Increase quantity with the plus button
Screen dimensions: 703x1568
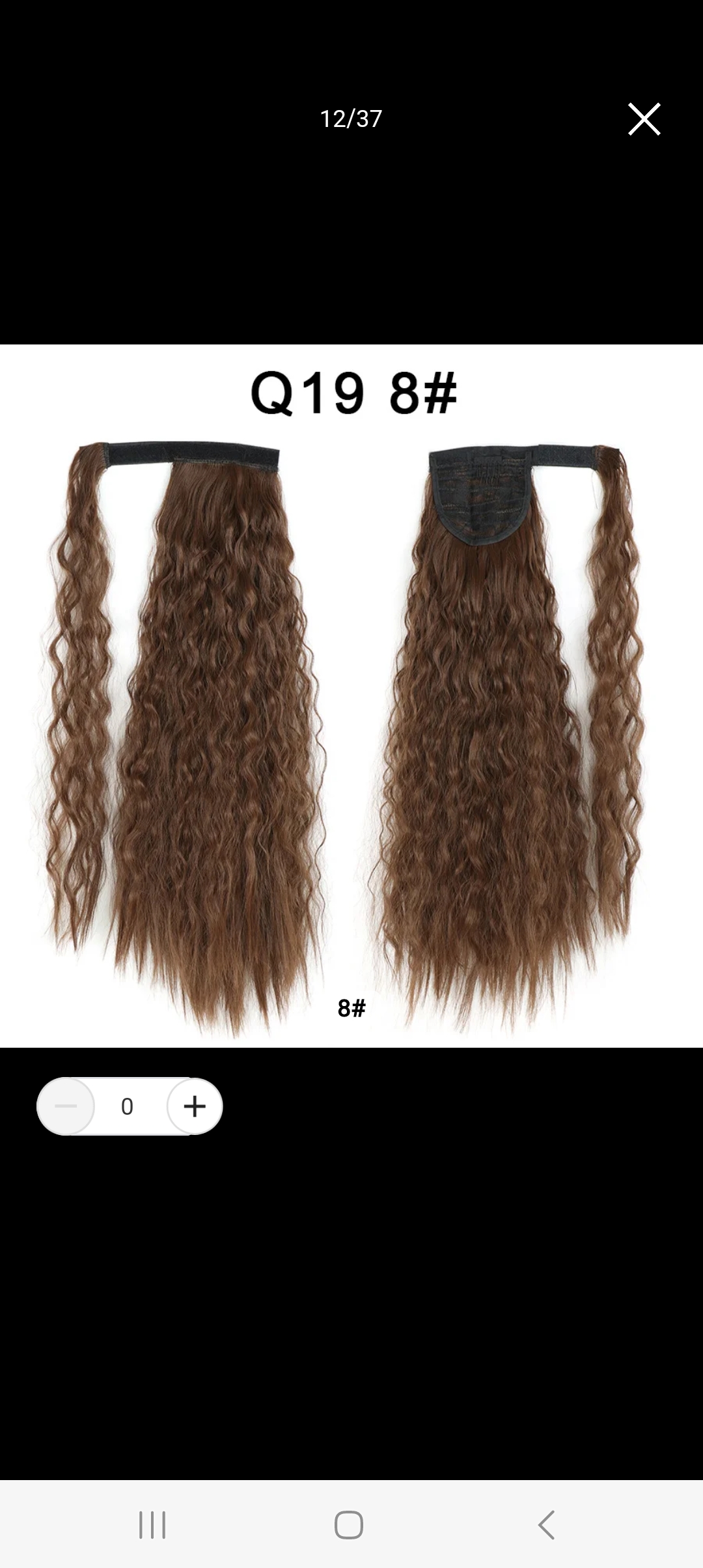pos(195,1106)
